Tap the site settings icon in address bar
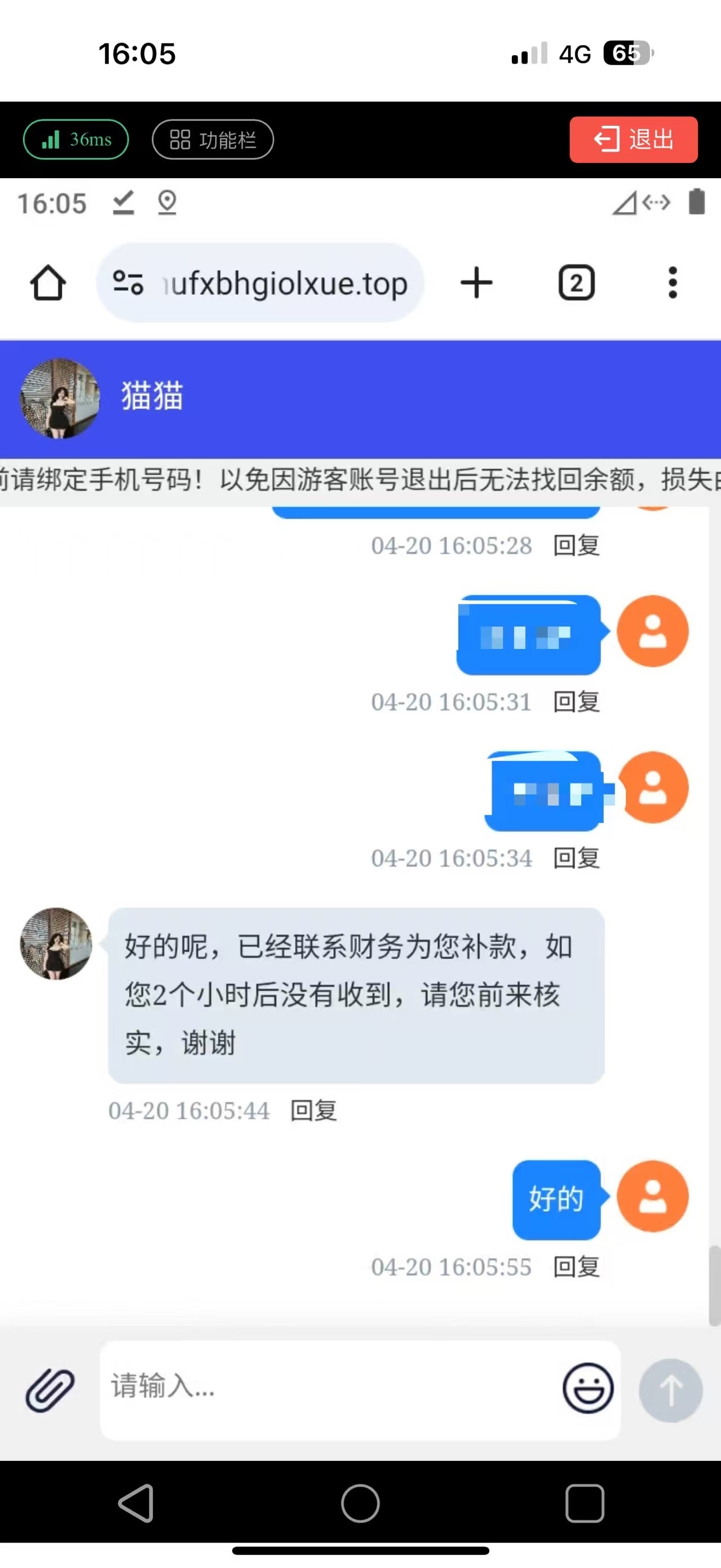The image size is (721, 1568). 129,283
